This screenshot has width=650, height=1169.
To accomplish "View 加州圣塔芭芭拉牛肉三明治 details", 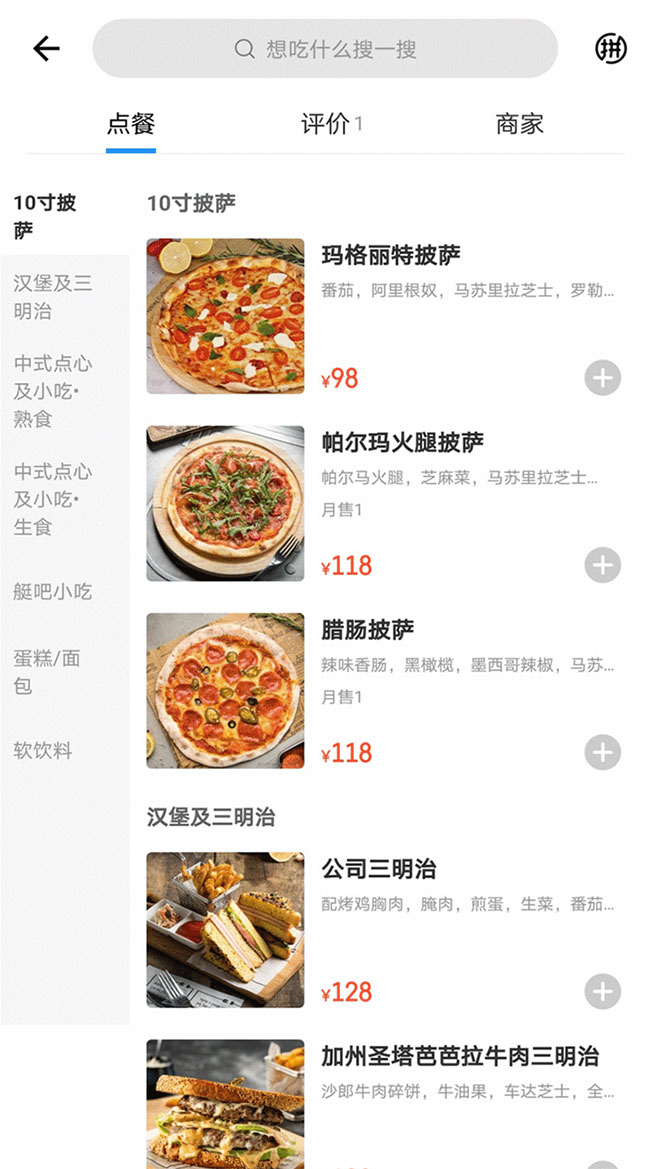I will 459,1057.
